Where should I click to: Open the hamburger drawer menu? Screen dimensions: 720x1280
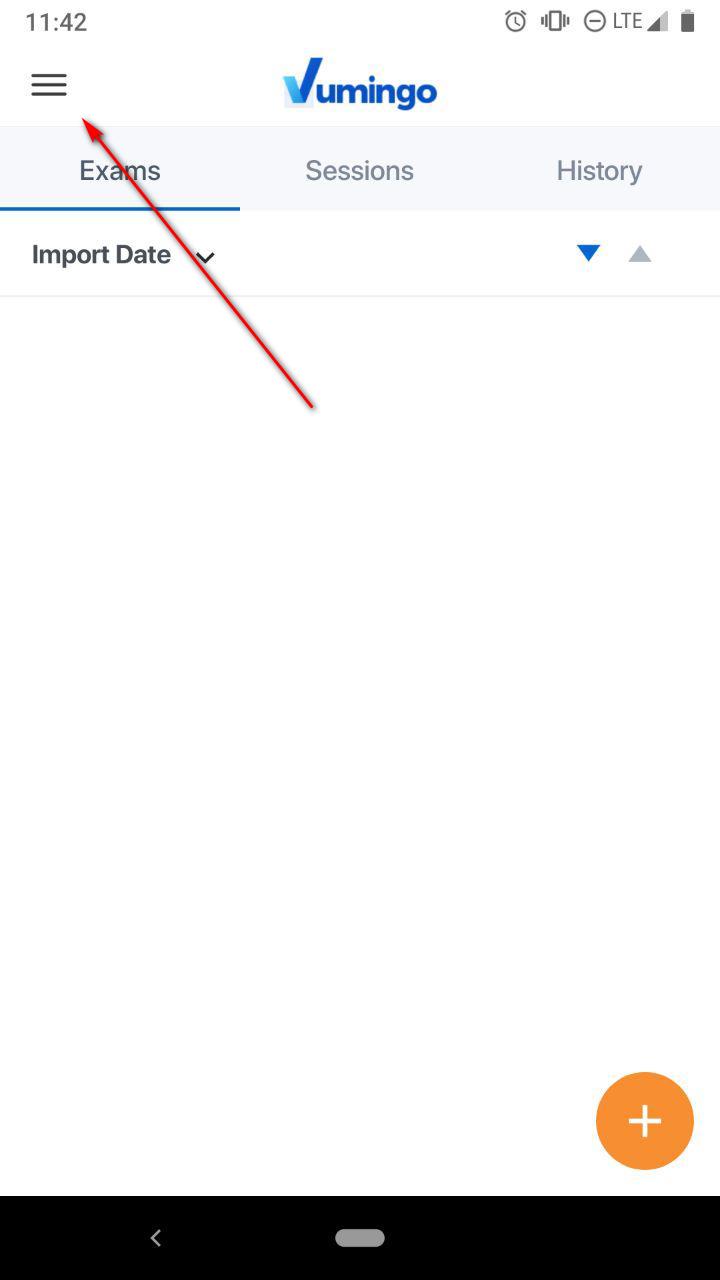pyautogui.click(x=49, y=85)
